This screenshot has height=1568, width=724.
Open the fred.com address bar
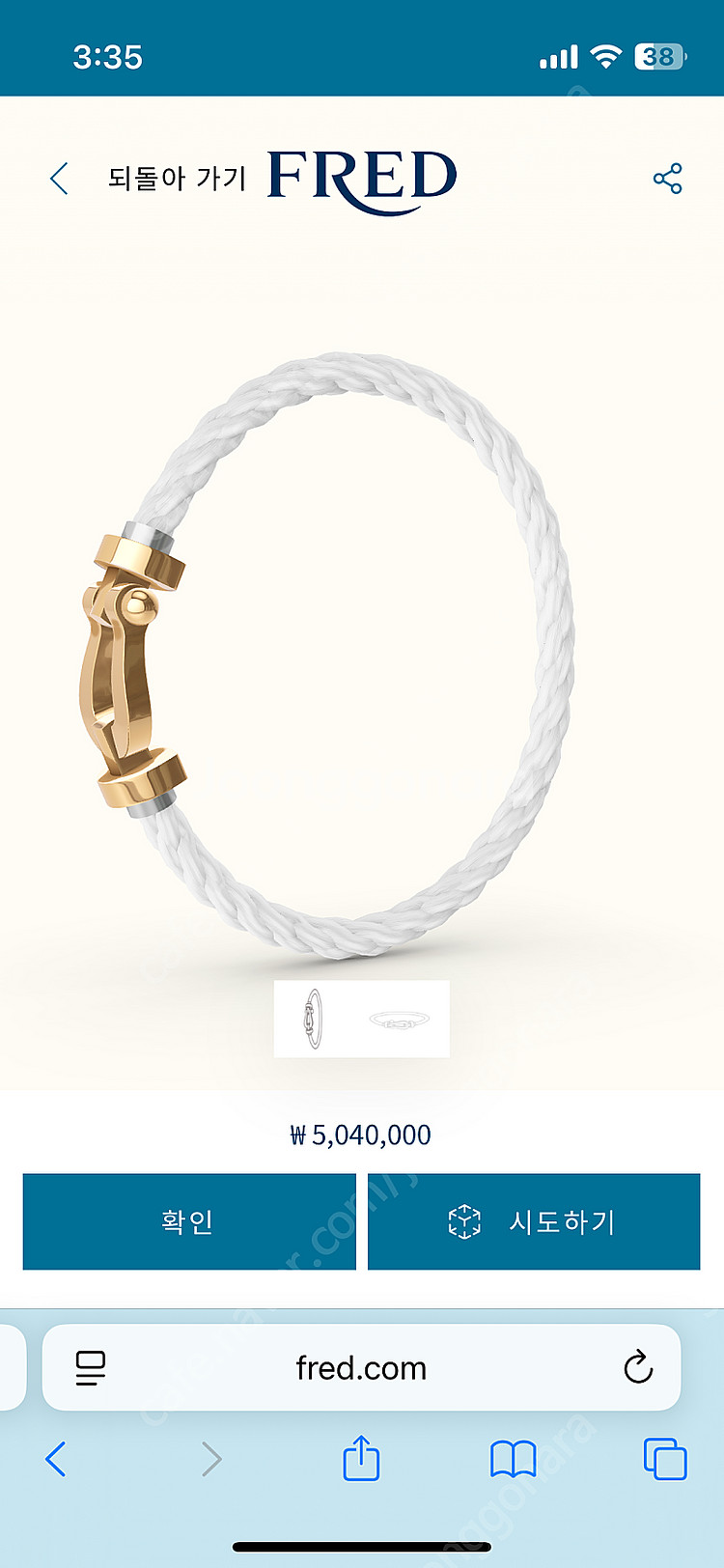click(x=361, y=1367)
